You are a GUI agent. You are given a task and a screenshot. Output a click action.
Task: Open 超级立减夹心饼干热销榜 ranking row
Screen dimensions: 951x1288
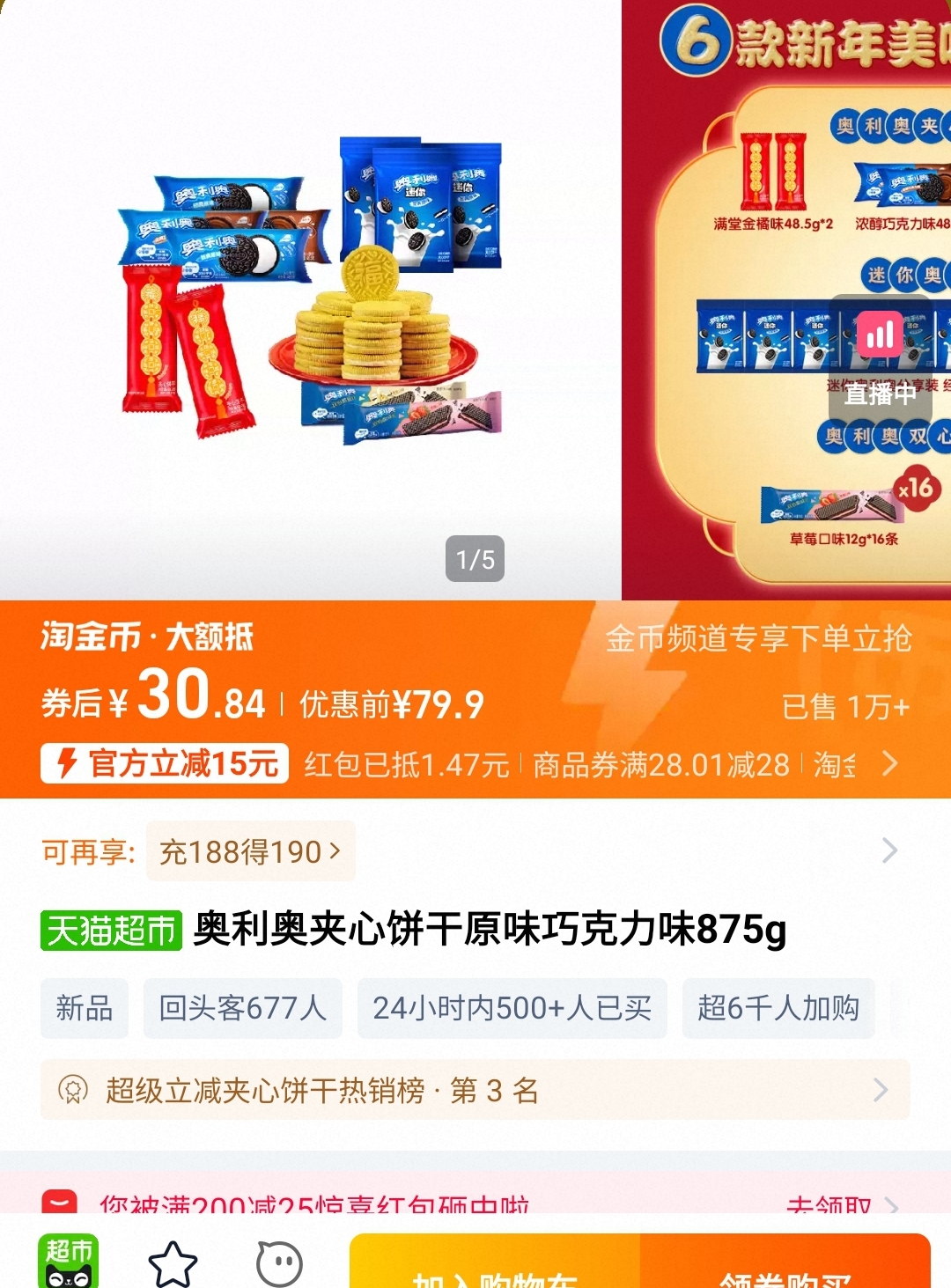click(x=475, y=1091)
